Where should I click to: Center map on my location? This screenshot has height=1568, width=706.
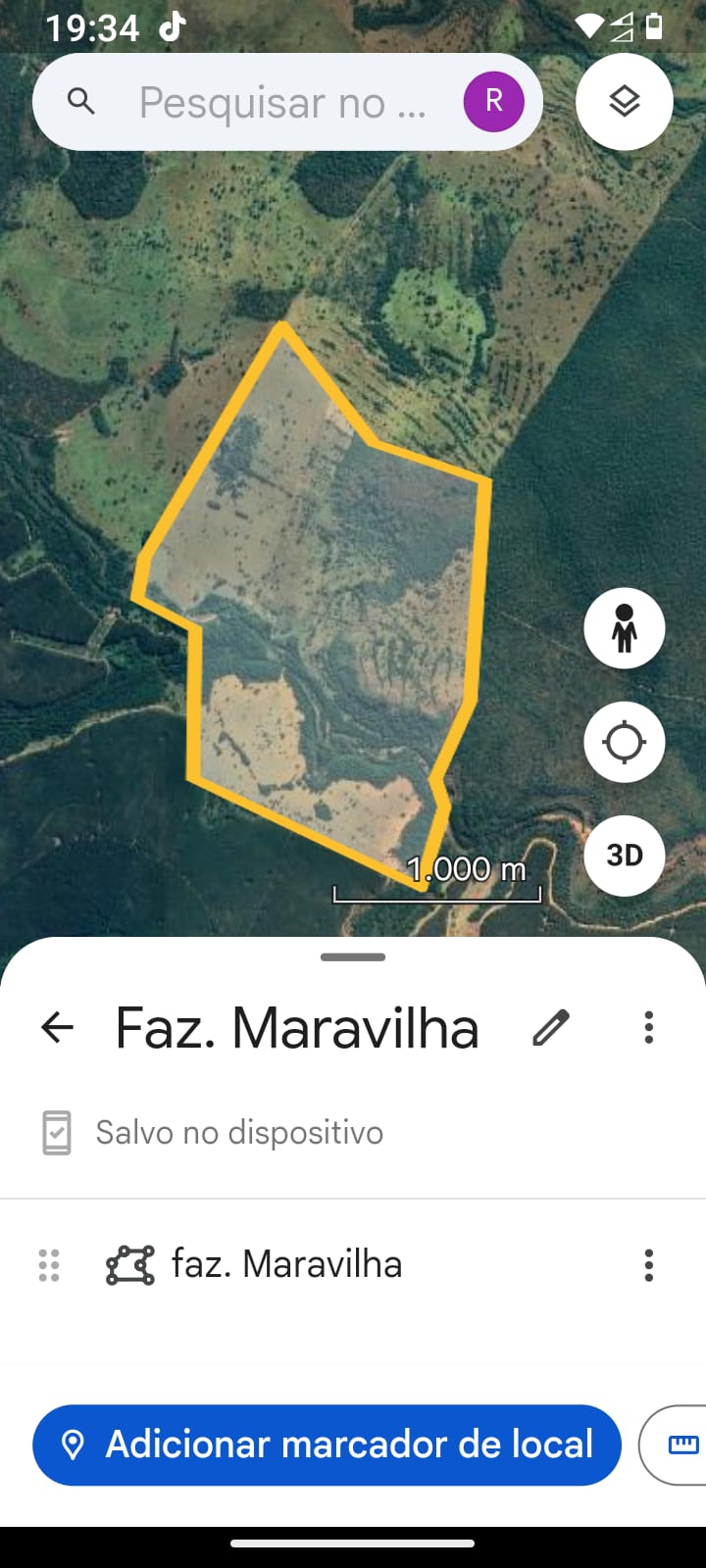click(625, 742)
